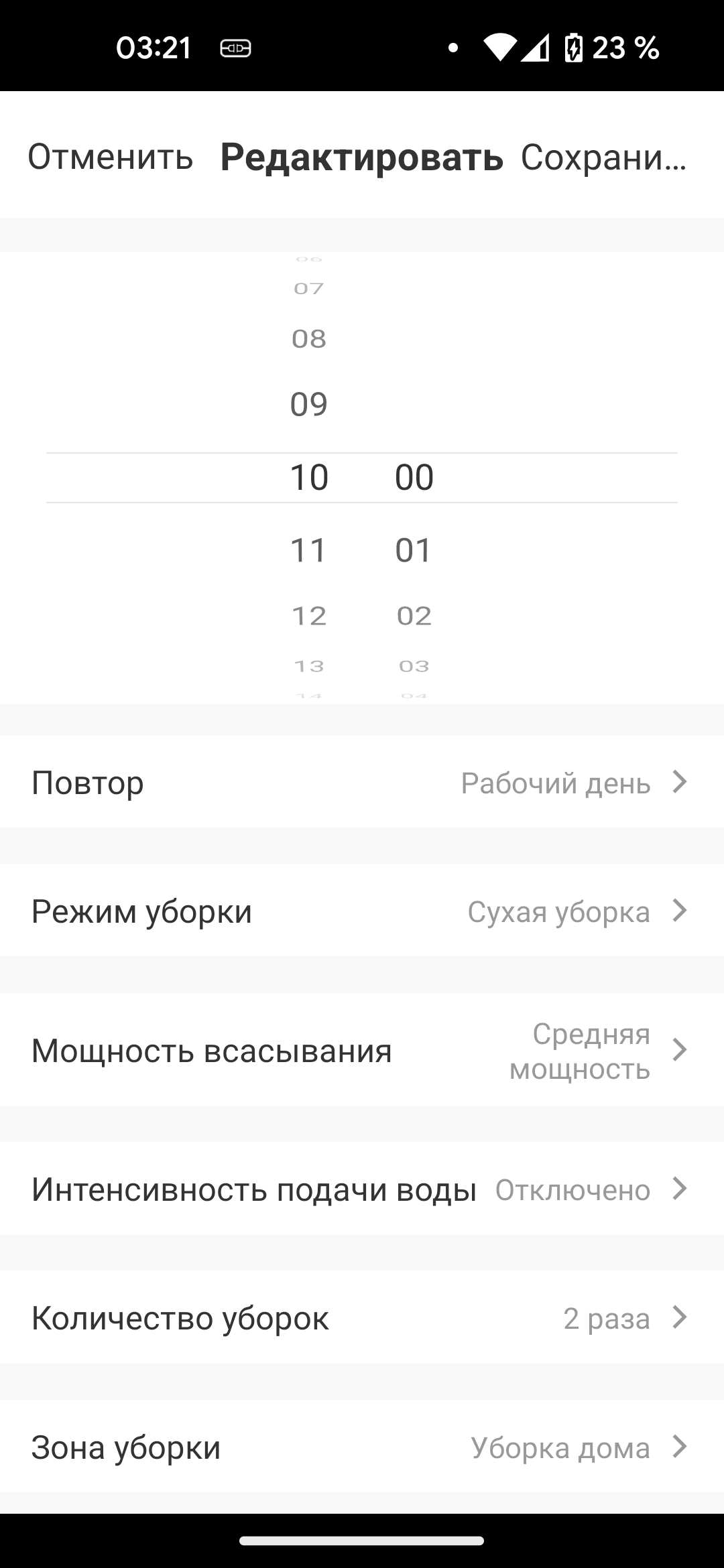Pick hour 12 in the picker
The image size is (724, 1568).
pos(308,616)
